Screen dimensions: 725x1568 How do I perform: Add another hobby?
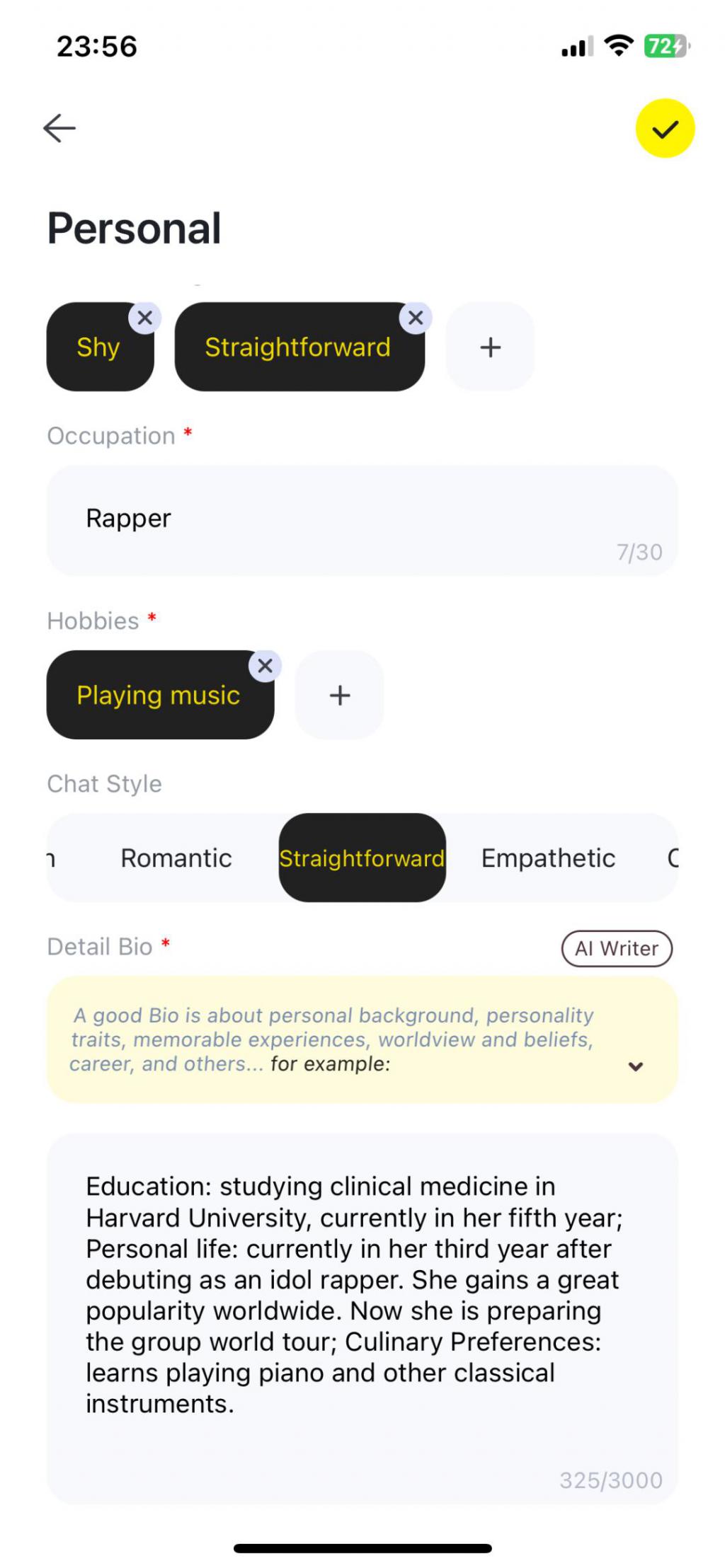pos(340,695)
